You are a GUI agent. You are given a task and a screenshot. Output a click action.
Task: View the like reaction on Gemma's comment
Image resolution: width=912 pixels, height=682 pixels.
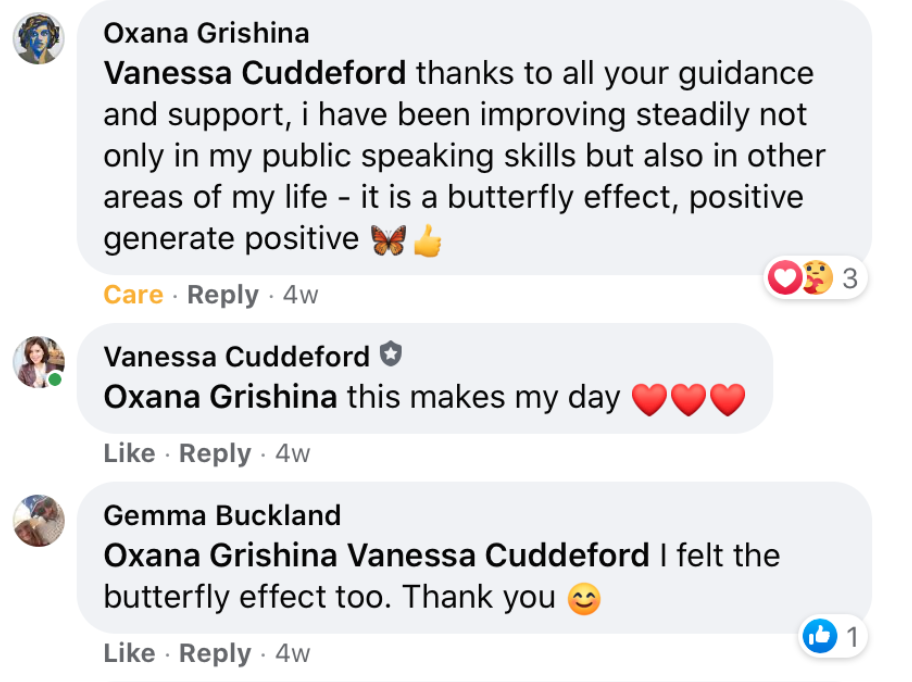[x=832, y=636]
